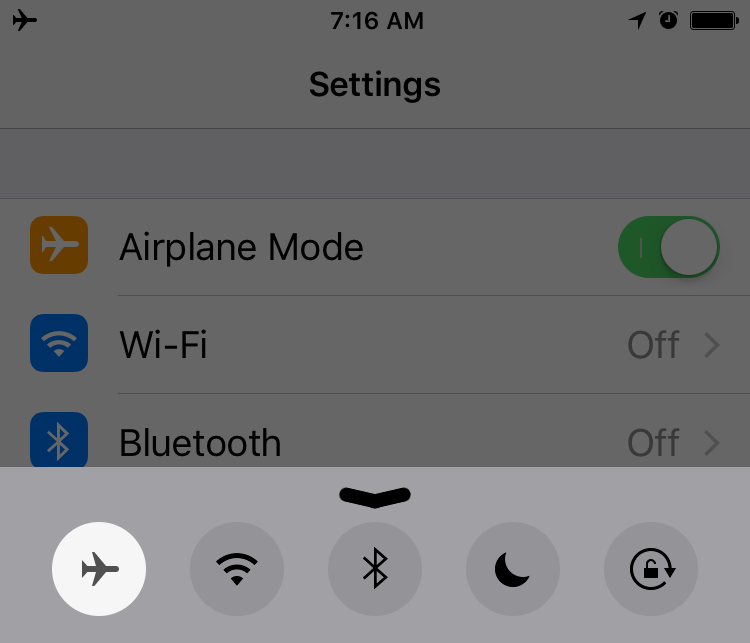Enable Bluetooth in Control Center

[x=375, y=569]
